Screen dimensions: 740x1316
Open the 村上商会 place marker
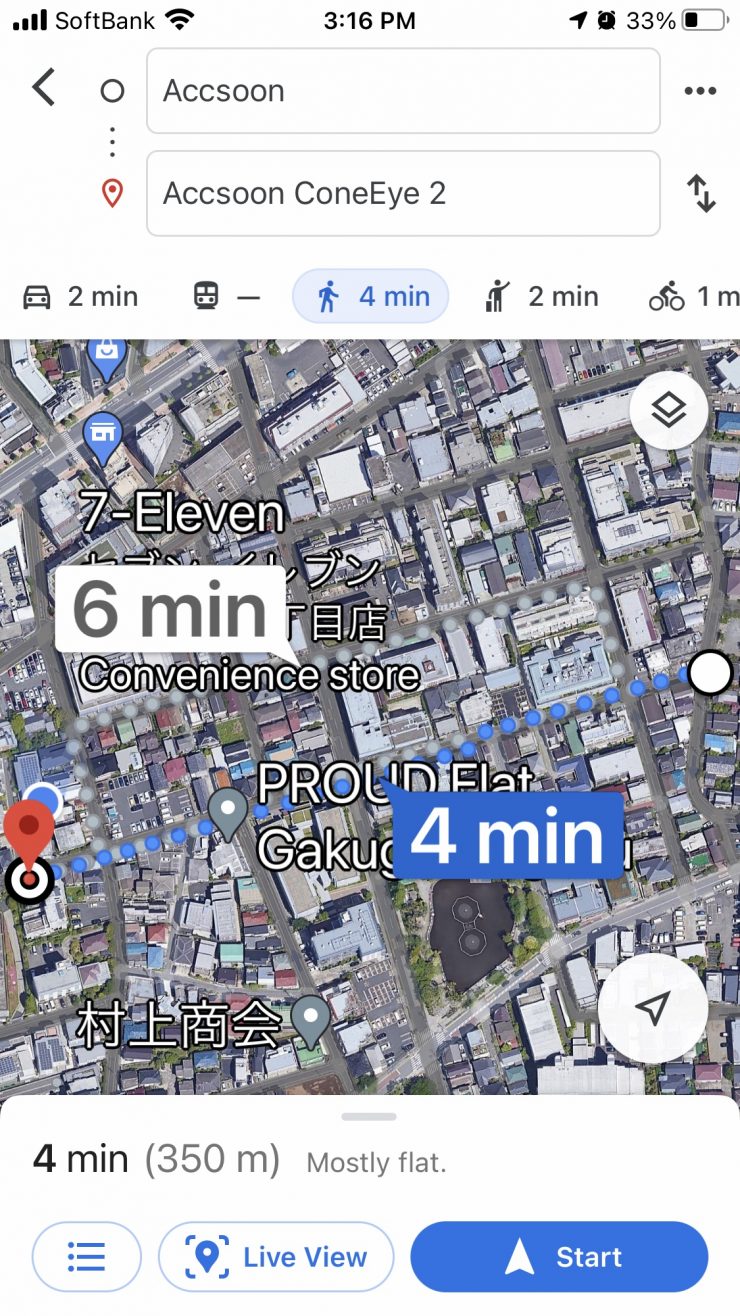click(x=312, y=1020)
